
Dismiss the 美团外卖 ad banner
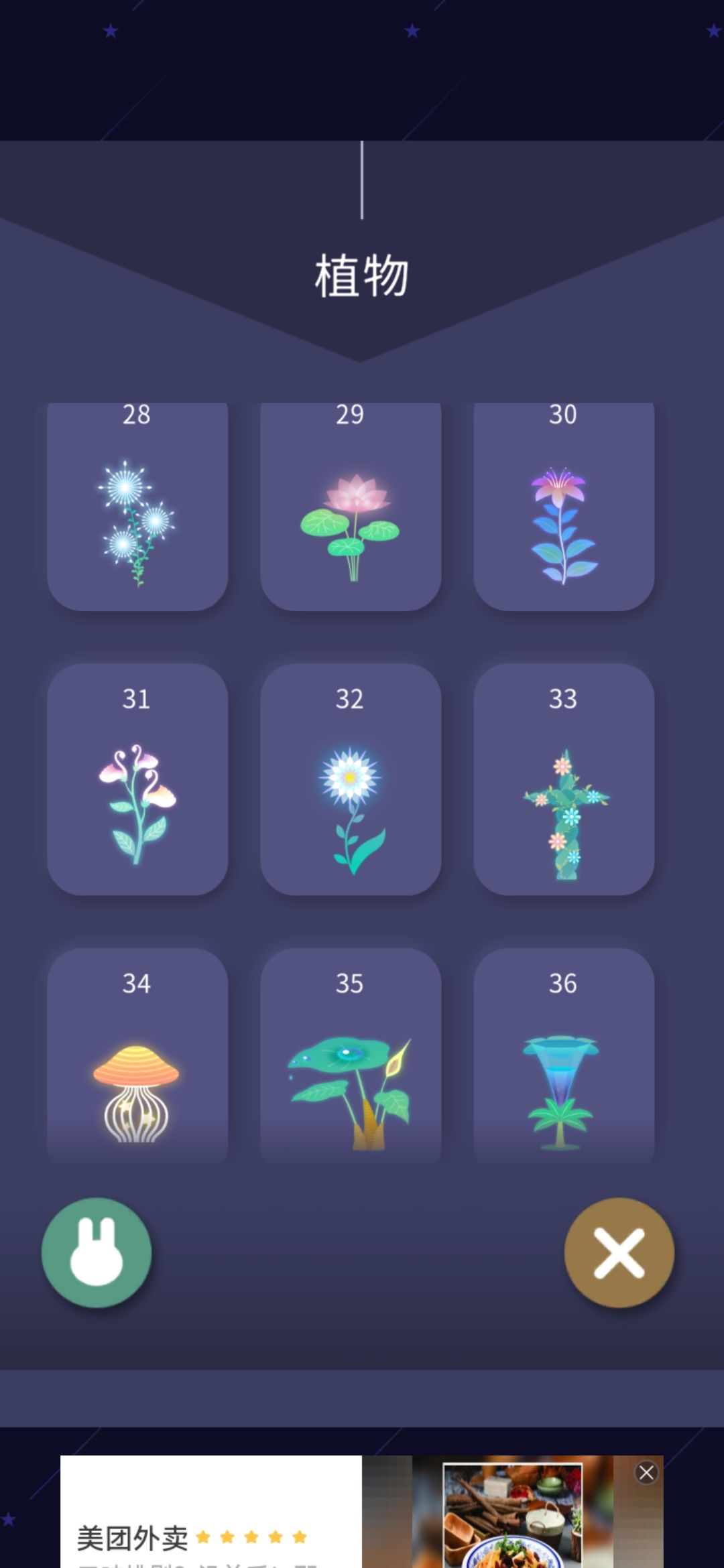pos(646,1472)
